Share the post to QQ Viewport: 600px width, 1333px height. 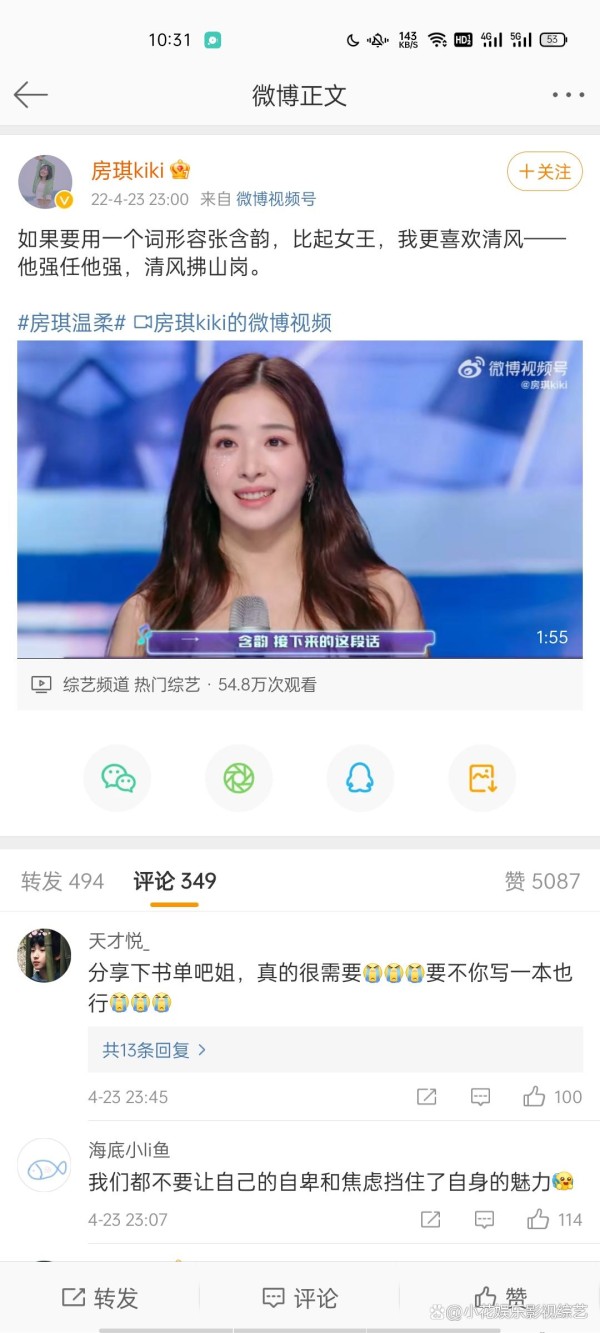[x=360, y=778]
